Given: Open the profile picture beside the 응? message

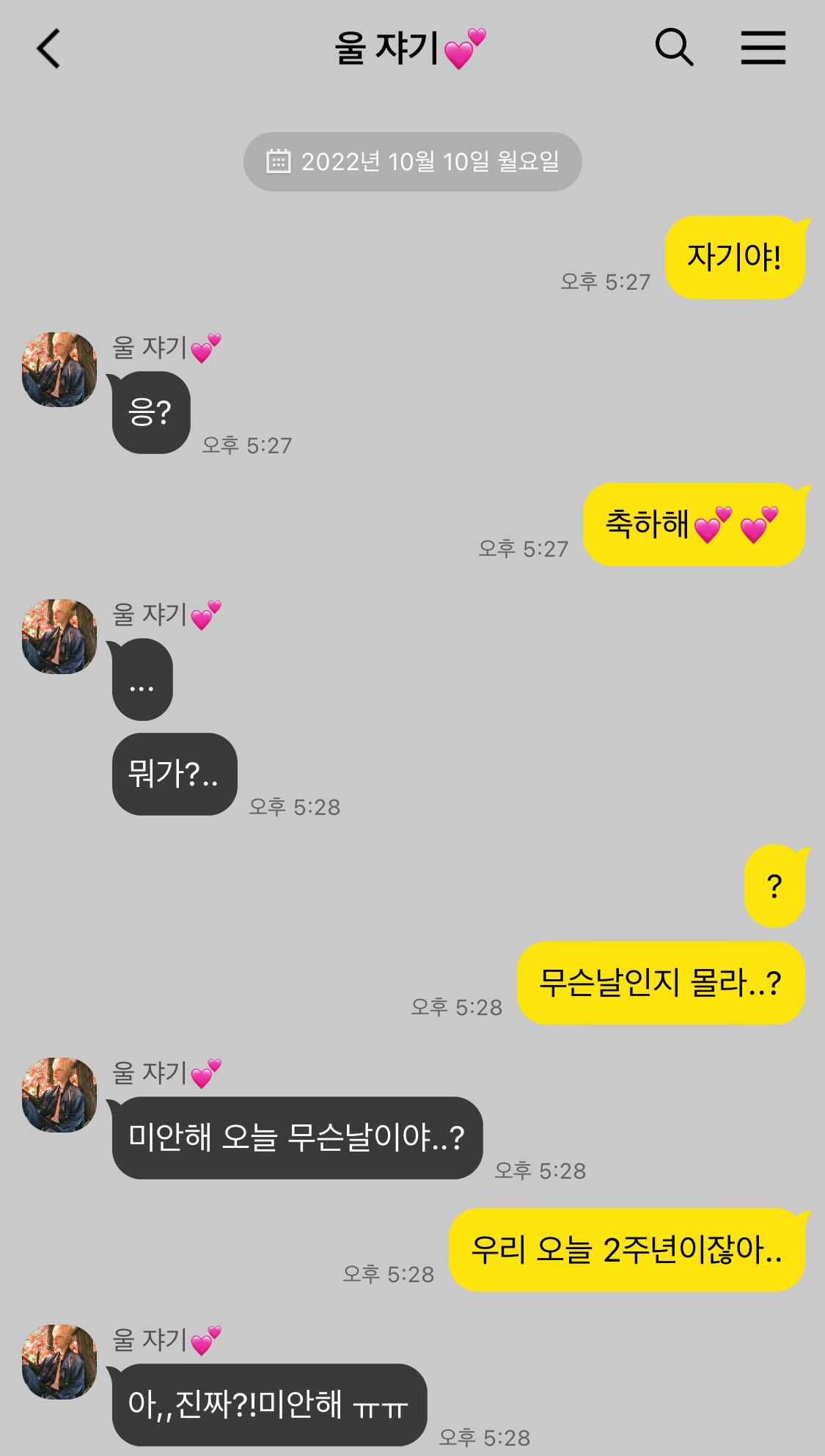Looking at the screenshot, I should click(x=59, y=369).
